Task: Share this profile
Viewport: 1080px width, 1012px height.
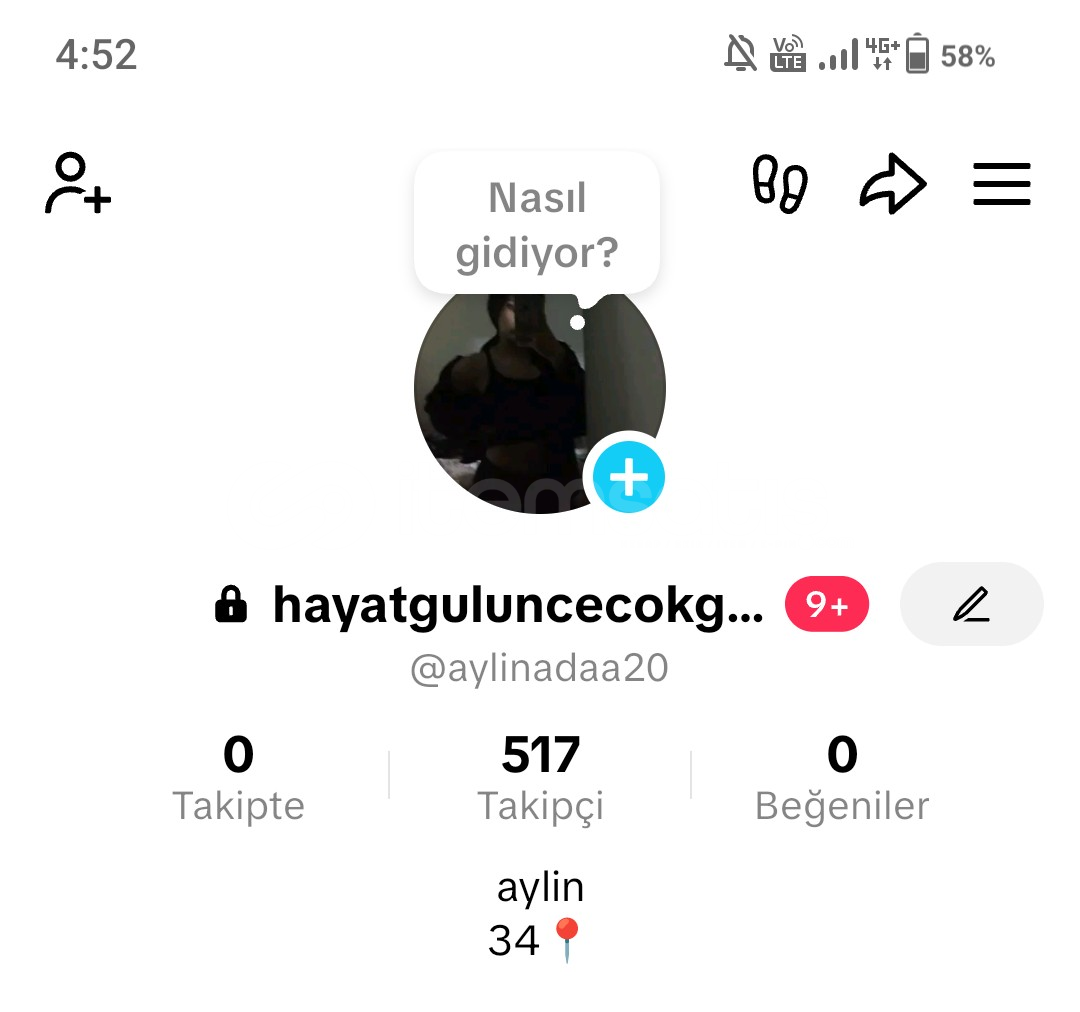Action: [892, 185]
